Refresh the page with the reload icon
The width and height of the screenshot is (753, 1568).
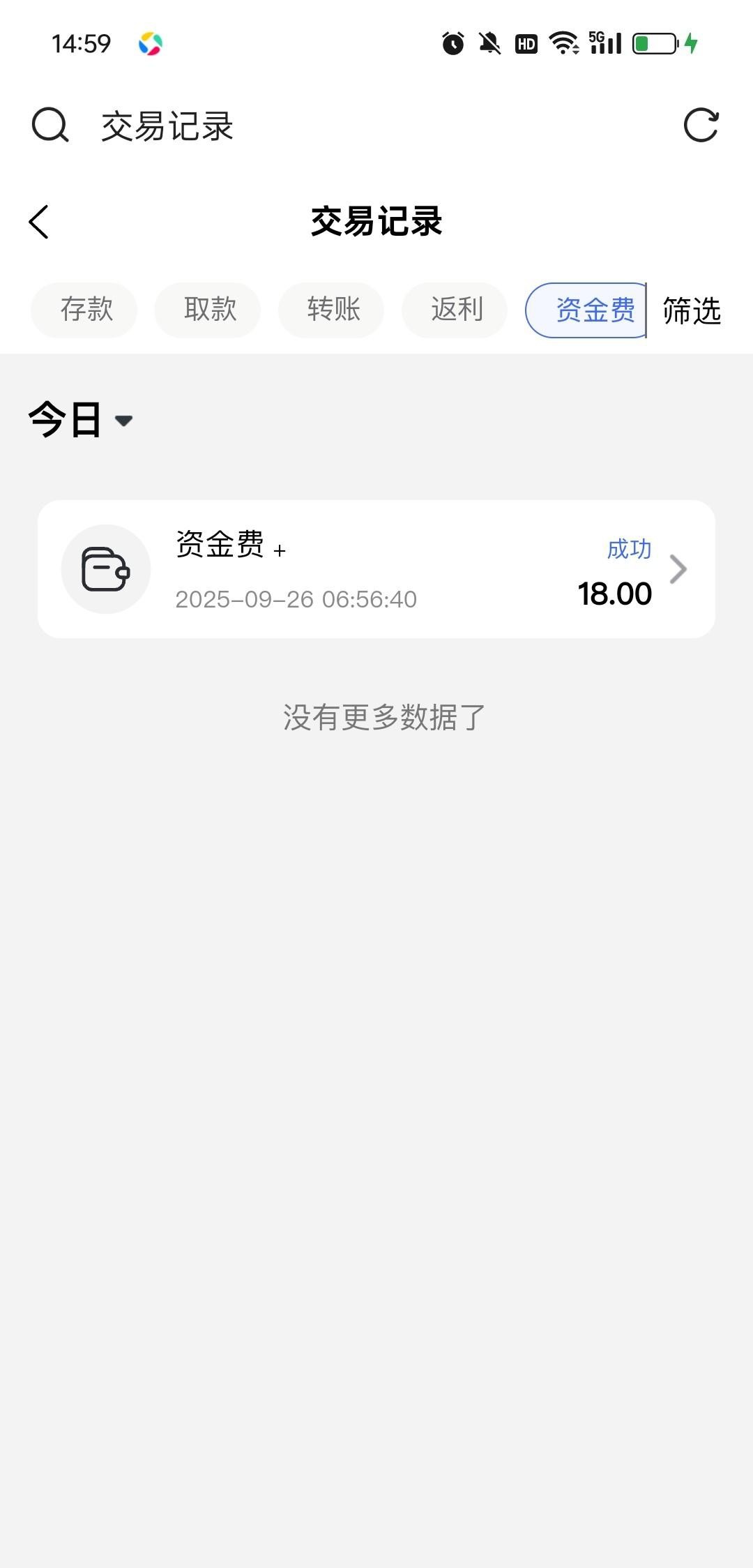coord(701,126)
